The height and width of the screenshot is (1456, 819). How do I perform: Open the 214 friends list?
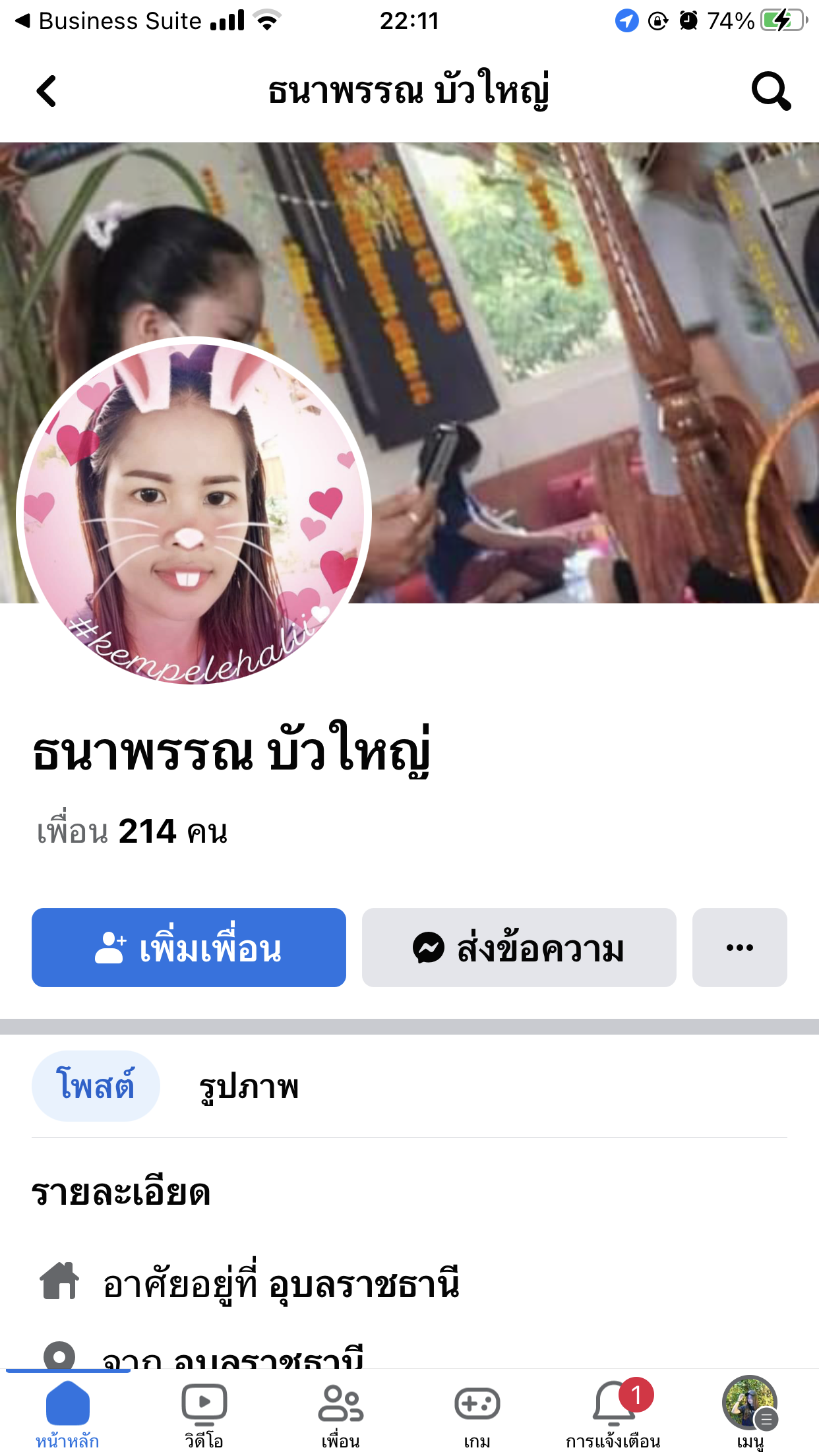(x=132, y=831)
